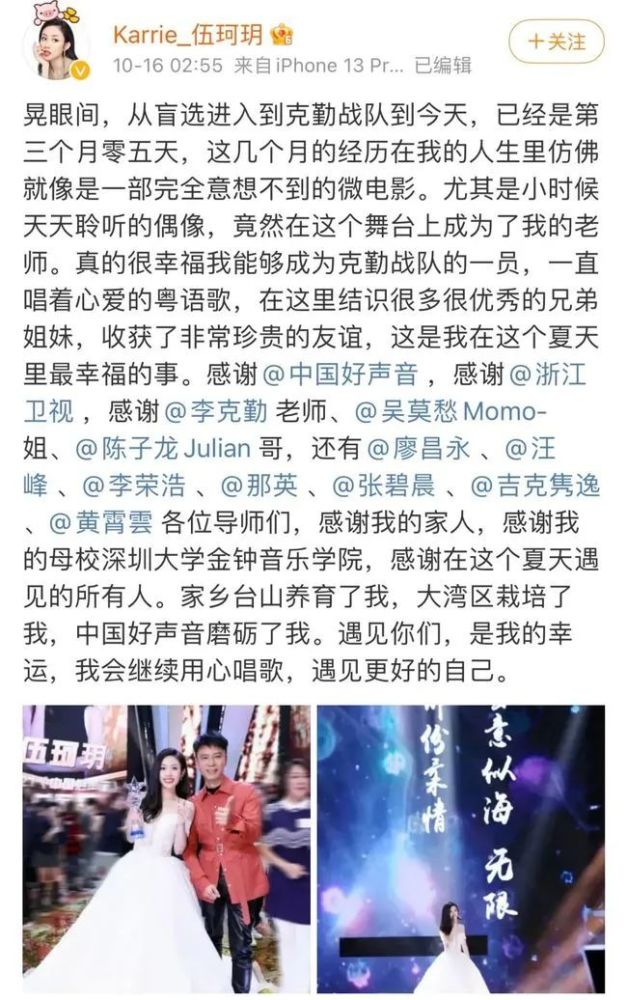This screenshot has width=627, height=1000.
Task: Follow Karrie_伍珂玥 with the +关注 button
Action: (x=557, y=42)
